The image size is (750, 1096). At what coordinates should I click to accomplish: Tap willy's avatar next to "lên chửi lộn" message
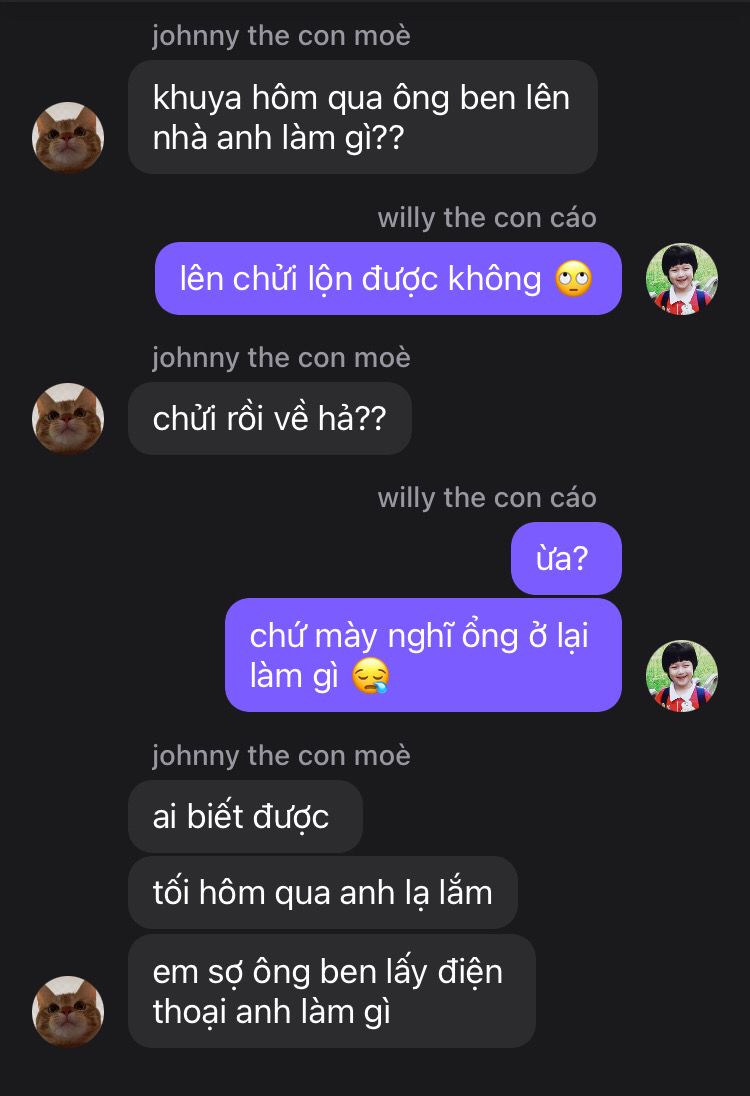[682, 279]
